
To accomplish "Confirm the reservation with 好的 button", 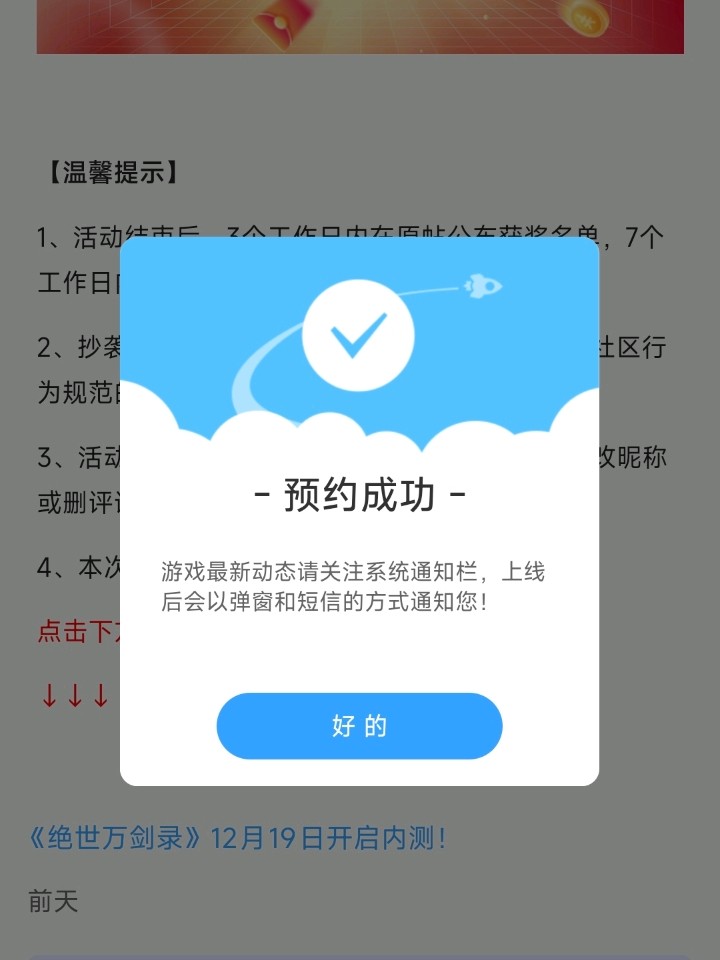I will pos(359,726).
